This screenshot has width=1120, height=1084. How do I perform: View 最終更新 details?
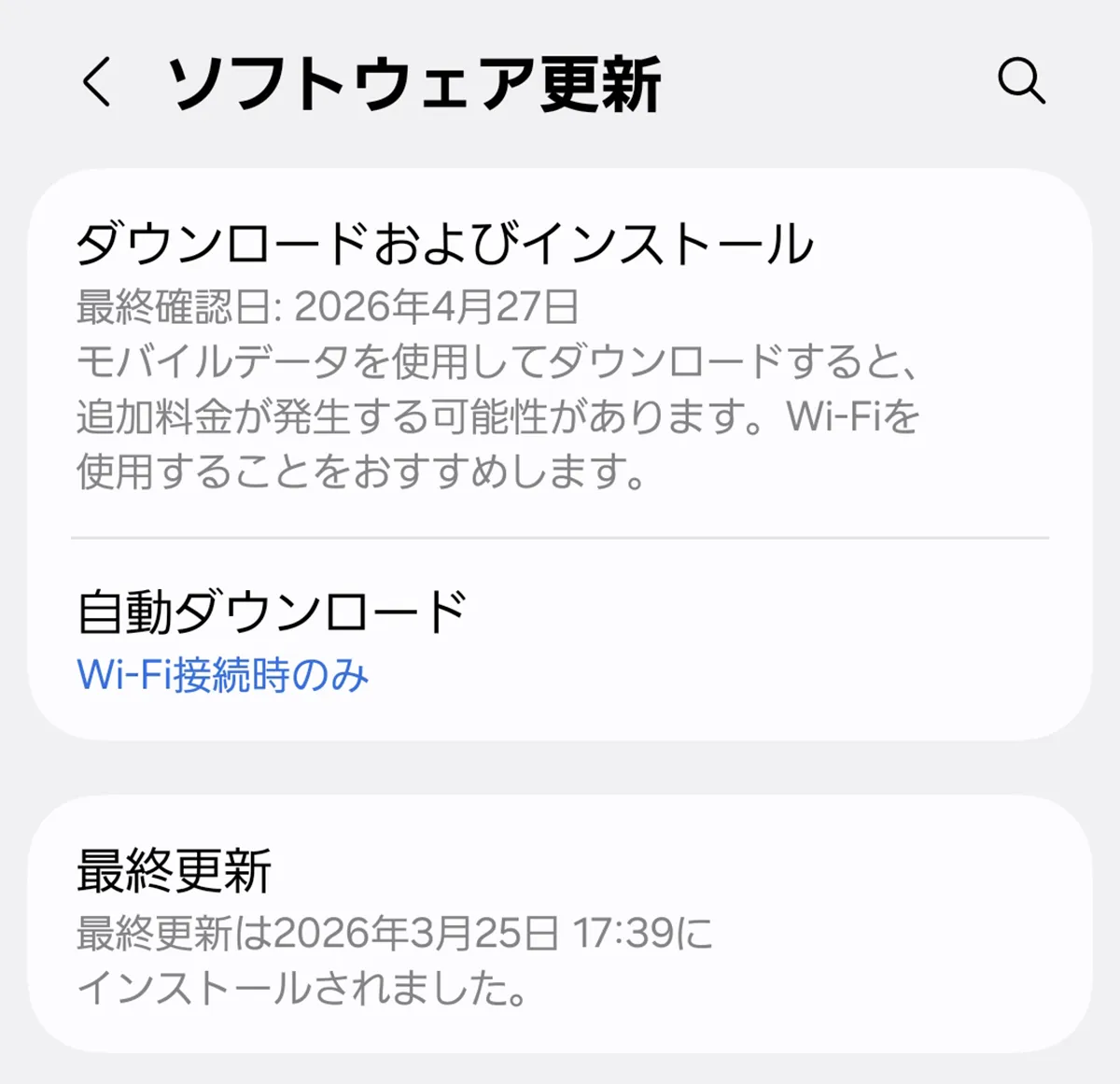coord(174,870)
